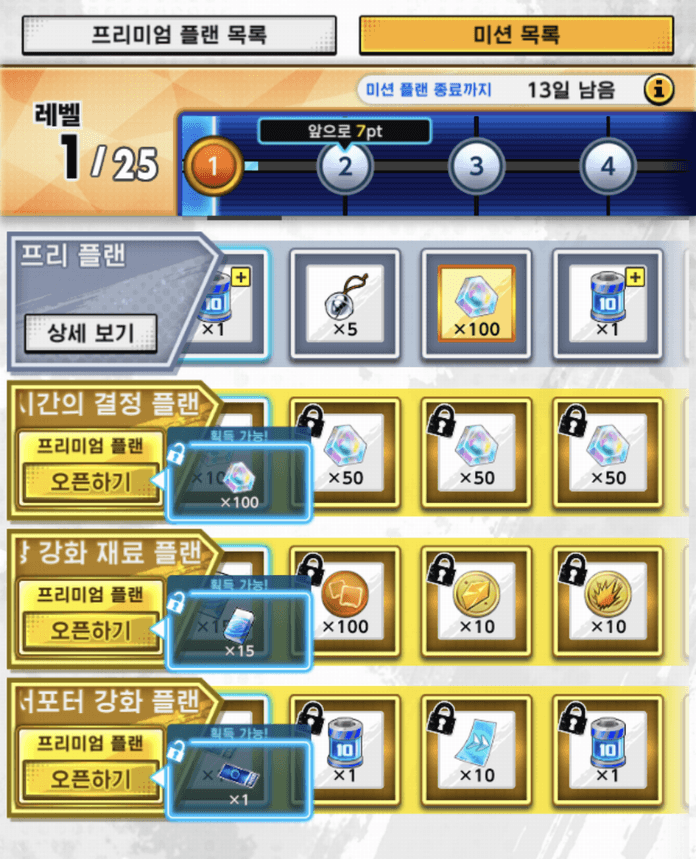Select the 미션 목록 tab

tap(516, 35)
